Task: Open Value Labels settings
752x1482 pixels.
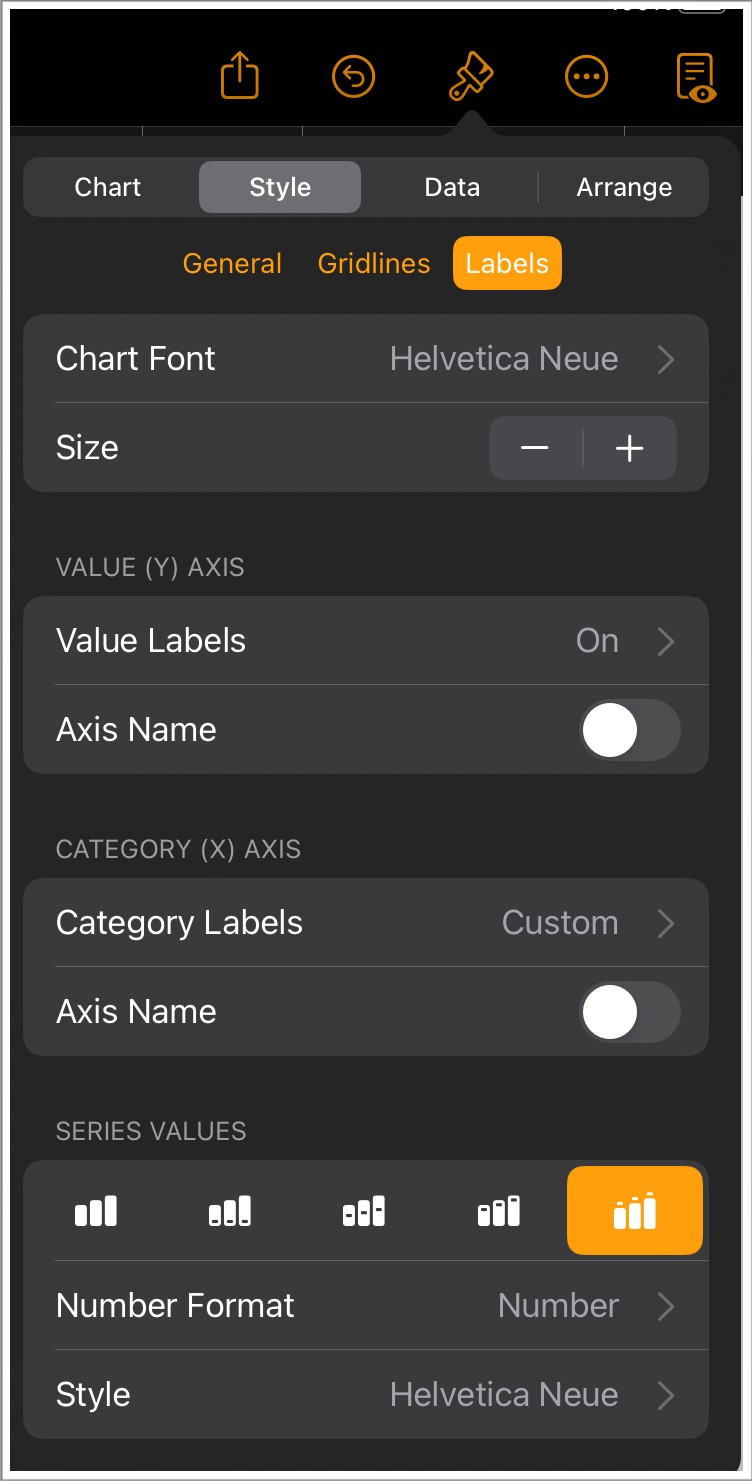Action: [x=366, y=641]
